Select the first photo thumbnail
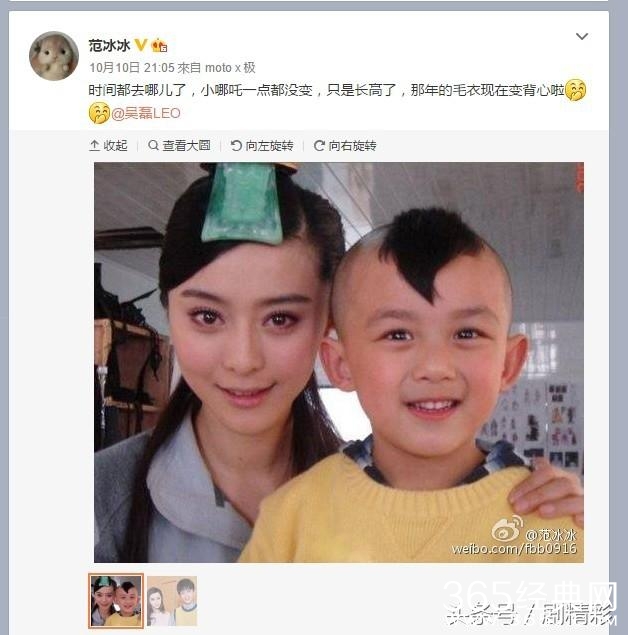Image resolution: width=628 pixels, height=635 pixels. tap(116, 600)
